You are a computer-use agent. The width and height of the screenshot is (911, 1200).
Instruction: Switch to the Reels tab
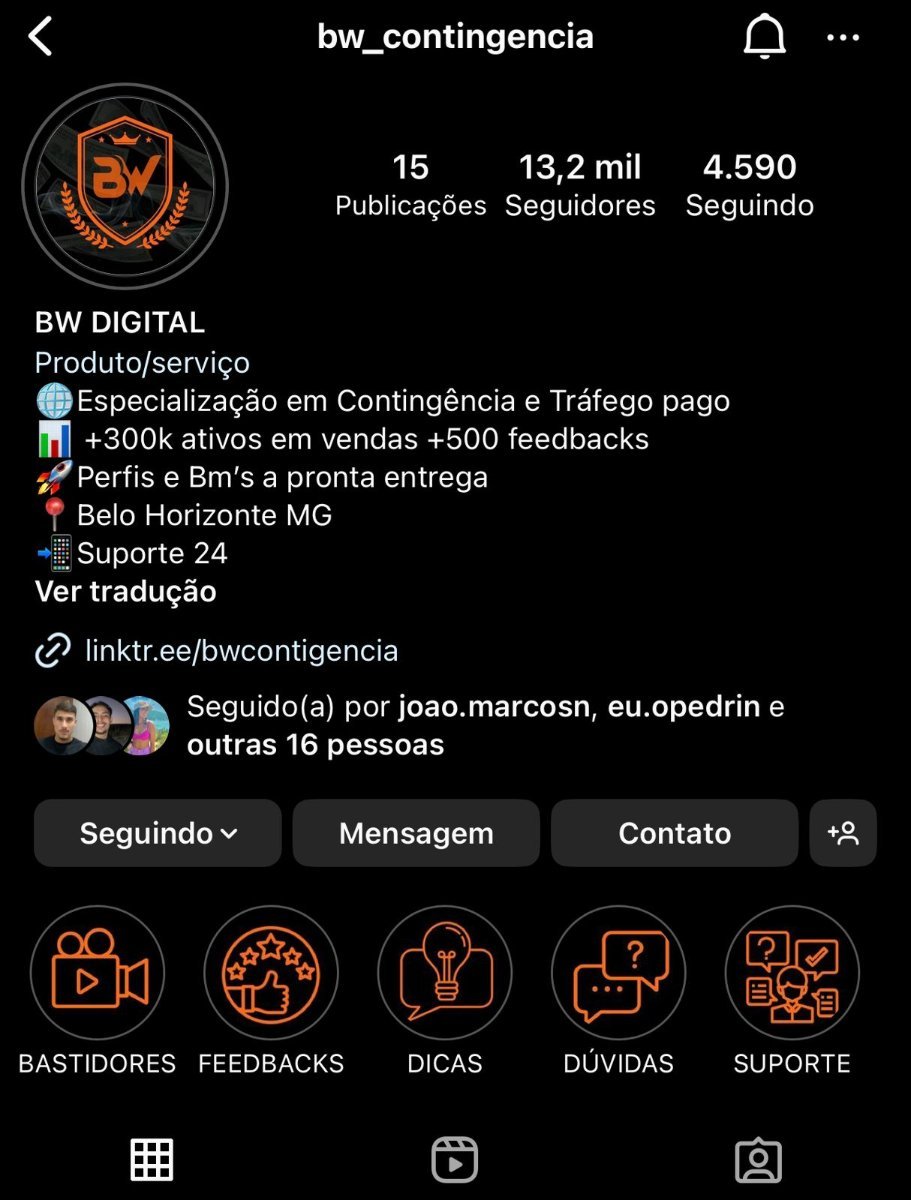click(x=455, y=1160)
